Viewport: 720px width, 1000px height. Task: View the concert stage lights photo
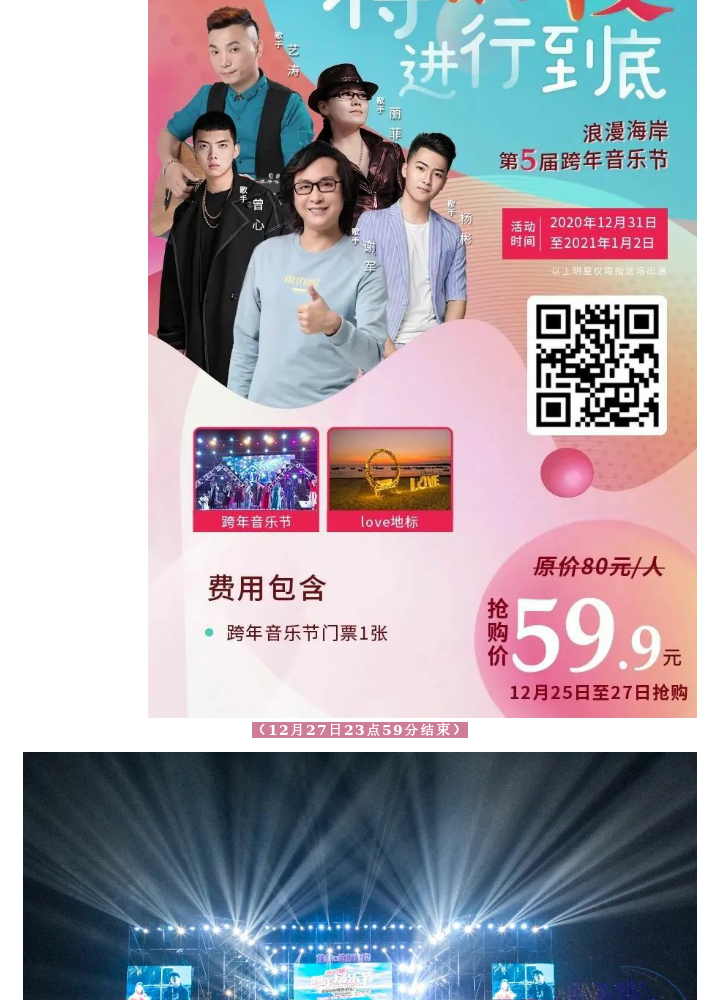(360, 876)
